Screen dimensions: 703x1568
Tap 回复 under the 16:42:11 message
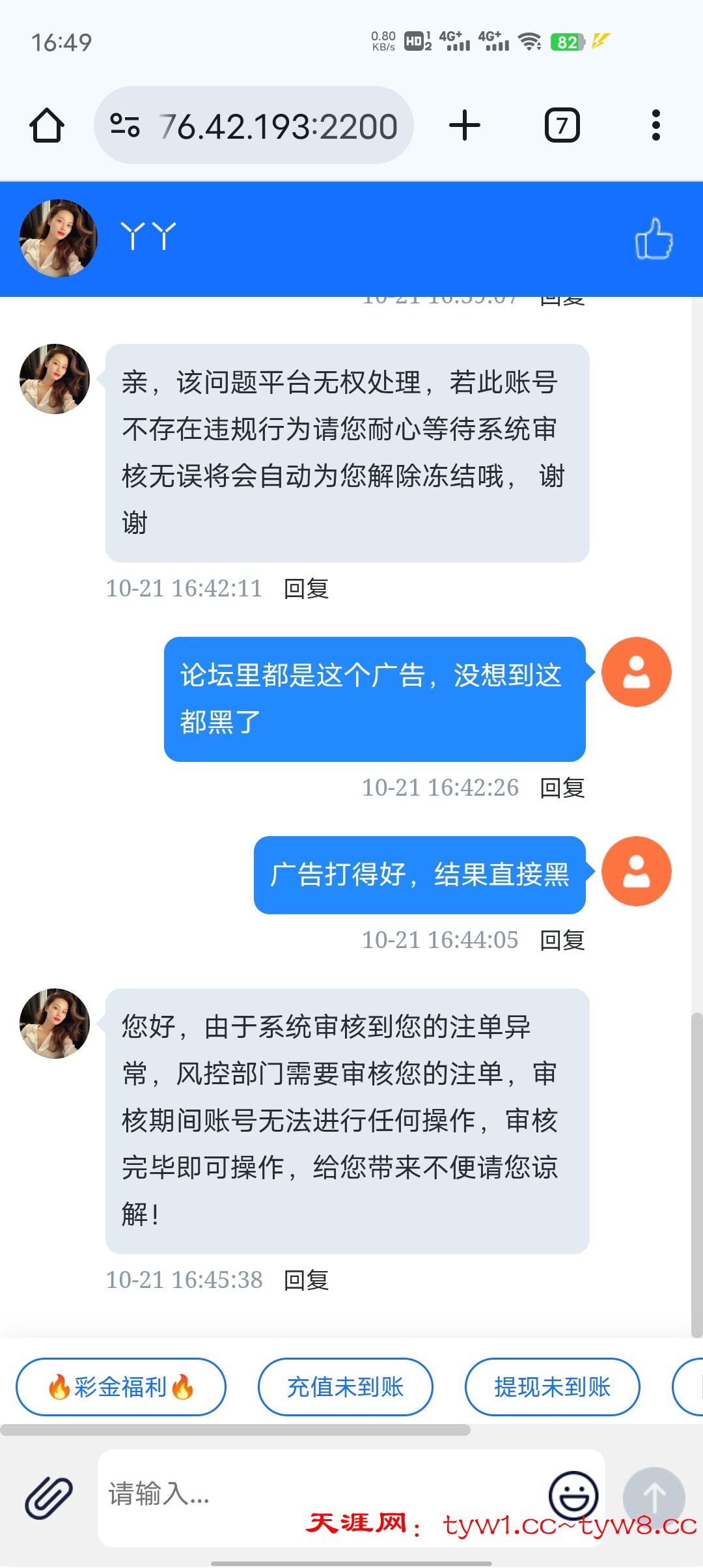pyautogui.click(x=306, y=589)
